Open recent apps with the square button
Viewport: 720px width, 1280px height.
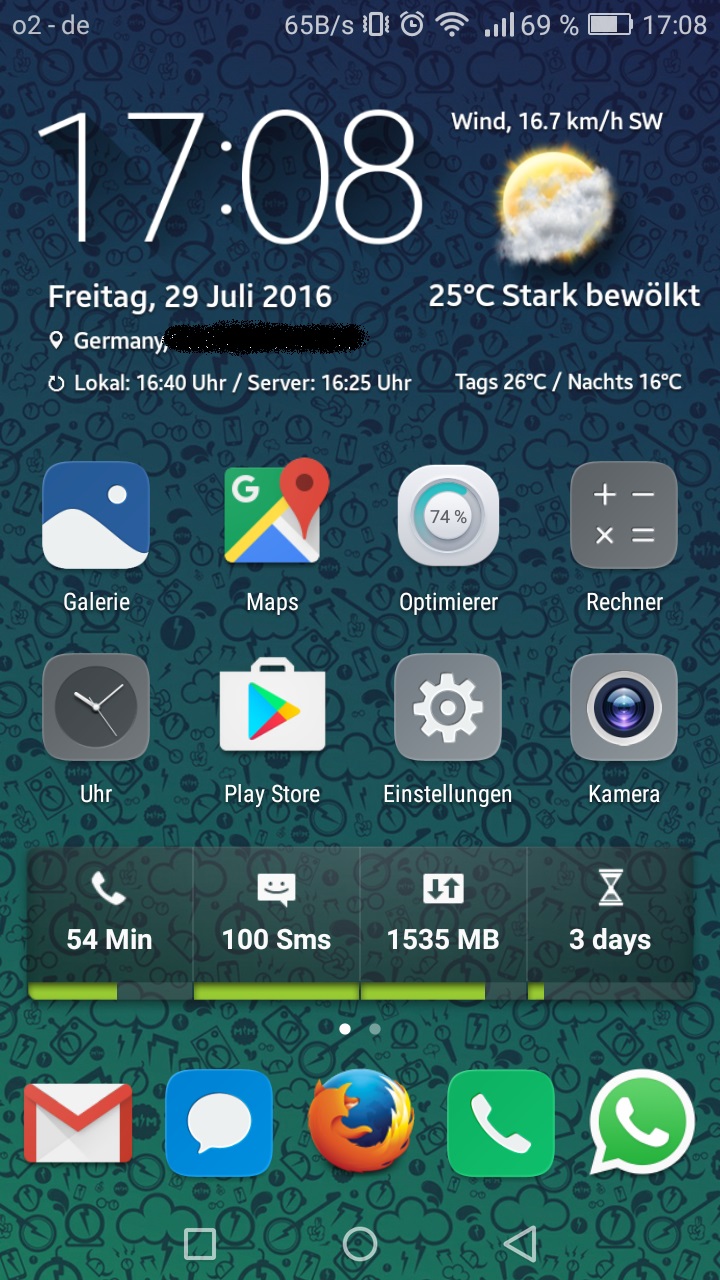pos(200,1244)
